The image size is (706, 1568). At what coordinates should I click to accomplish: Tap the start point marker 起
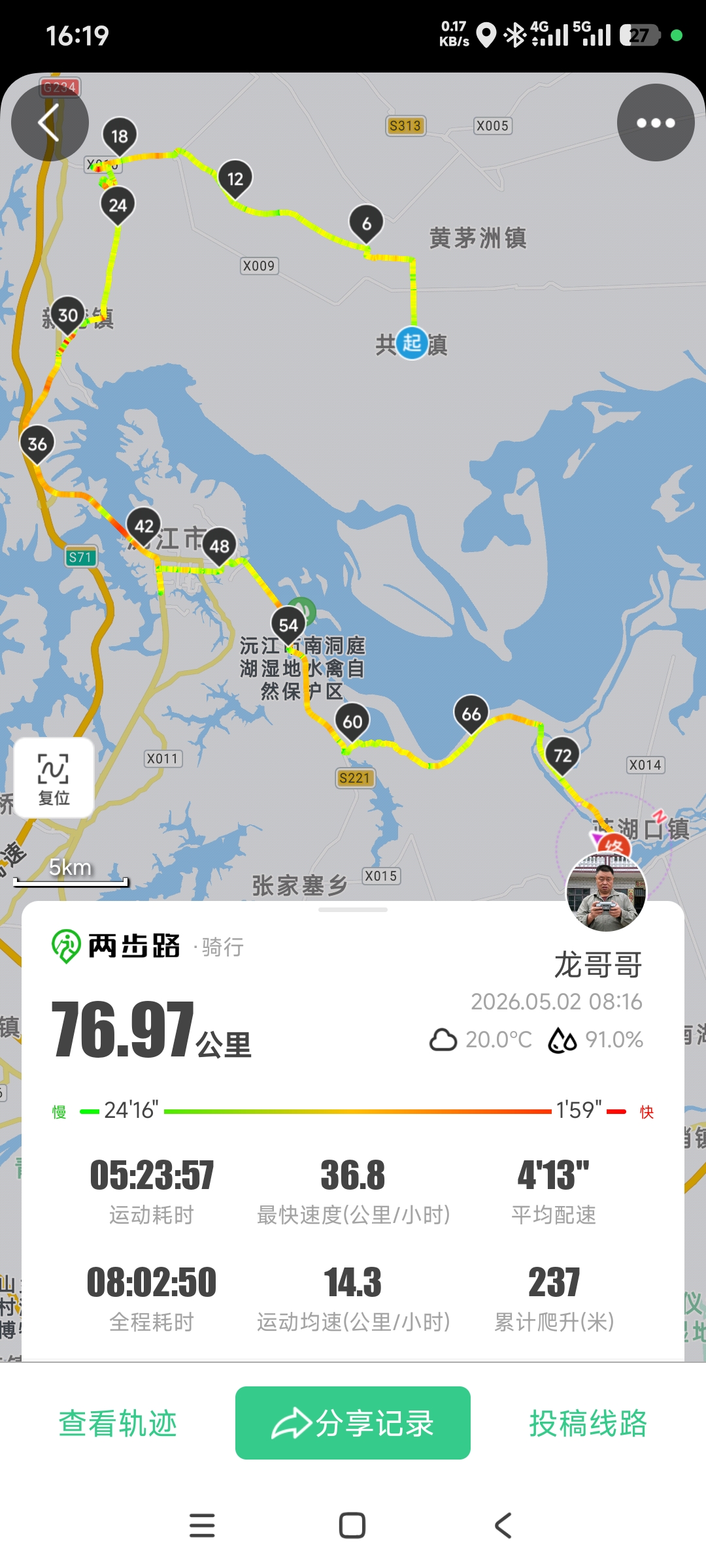pos(412,343)
